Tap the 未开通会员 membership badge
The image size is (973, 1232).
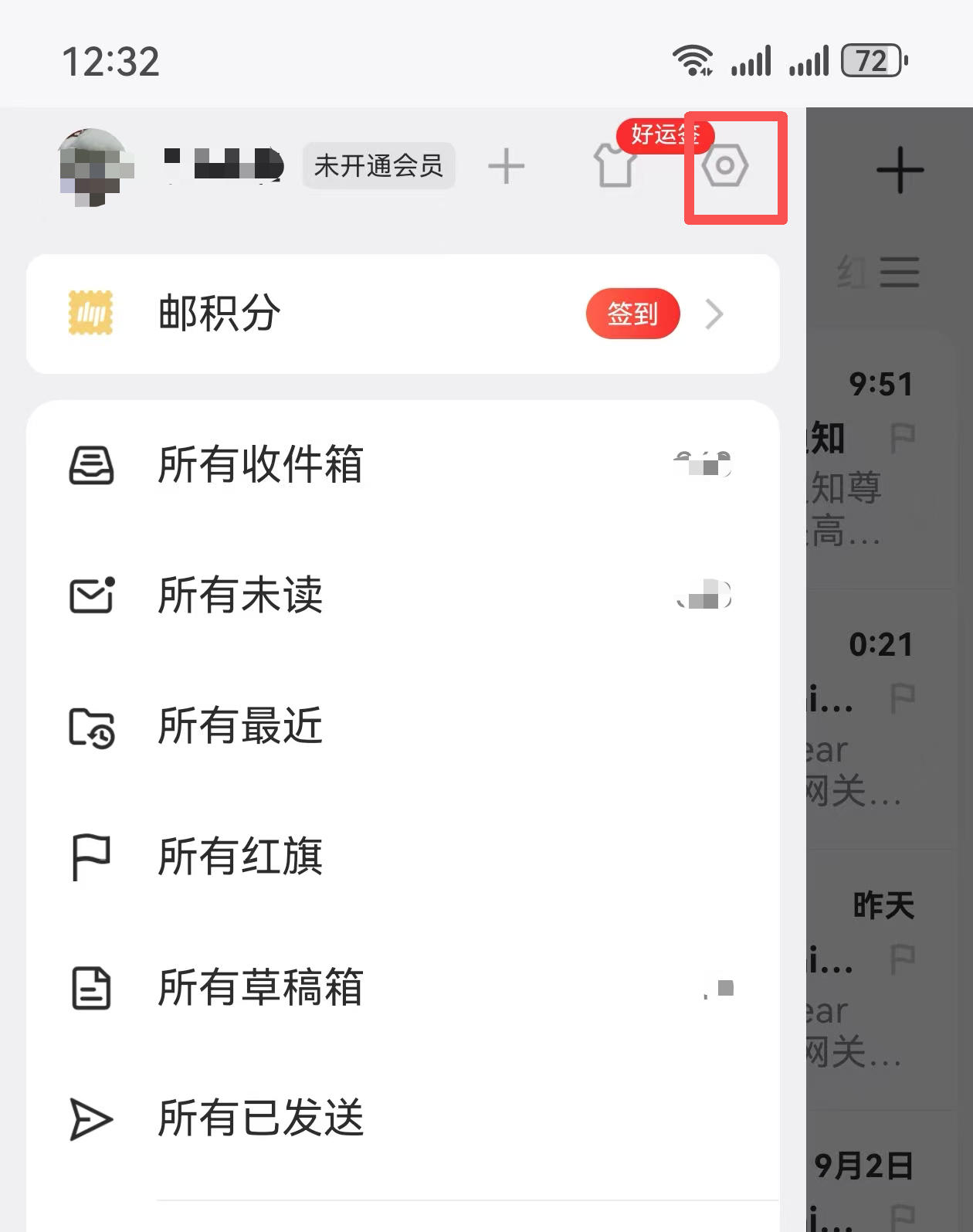[378, 166]
